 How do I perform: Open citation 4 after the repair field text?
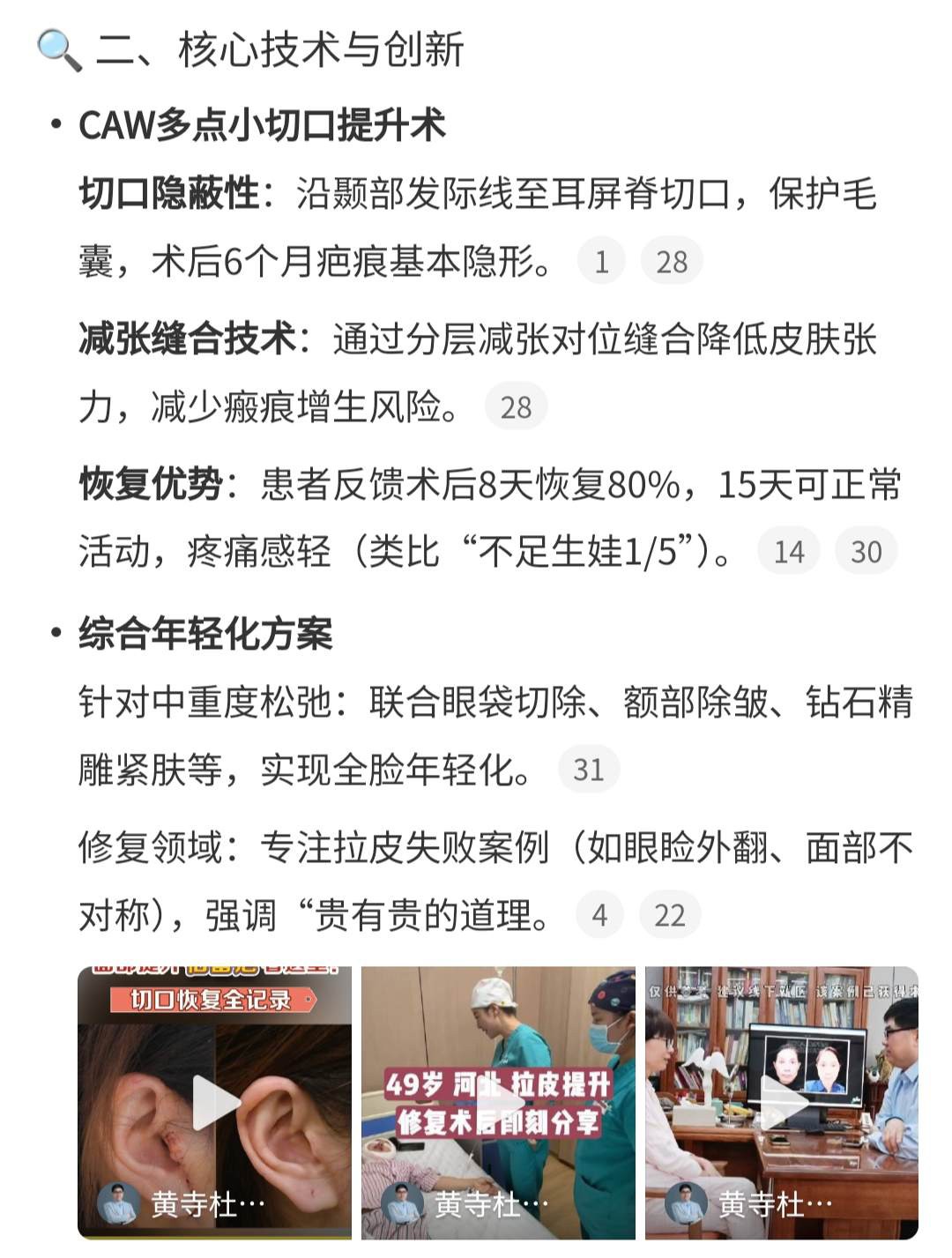[599, 914]
